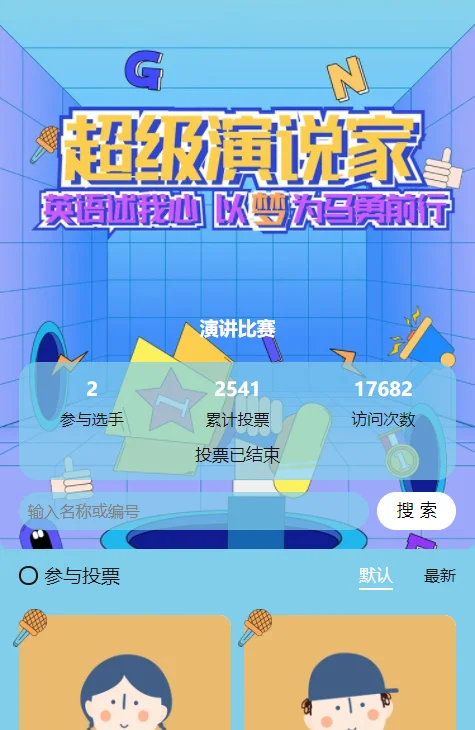The height and width of the screenshot is (730, 475).
Task: Tap the 搜索 button
Action: tap(416, 511)
